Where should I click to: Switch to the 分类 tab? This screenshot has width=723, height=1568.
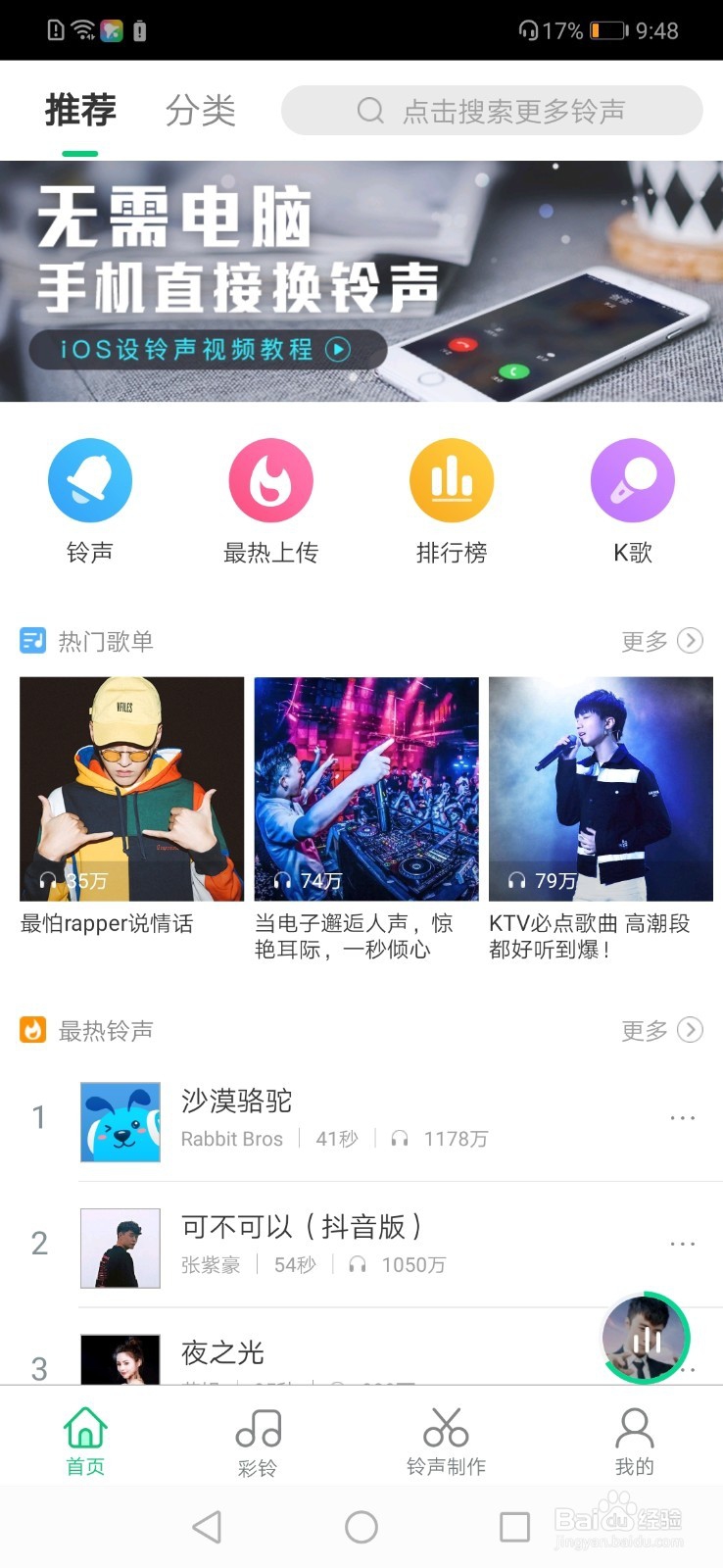(x=203, y=111)
